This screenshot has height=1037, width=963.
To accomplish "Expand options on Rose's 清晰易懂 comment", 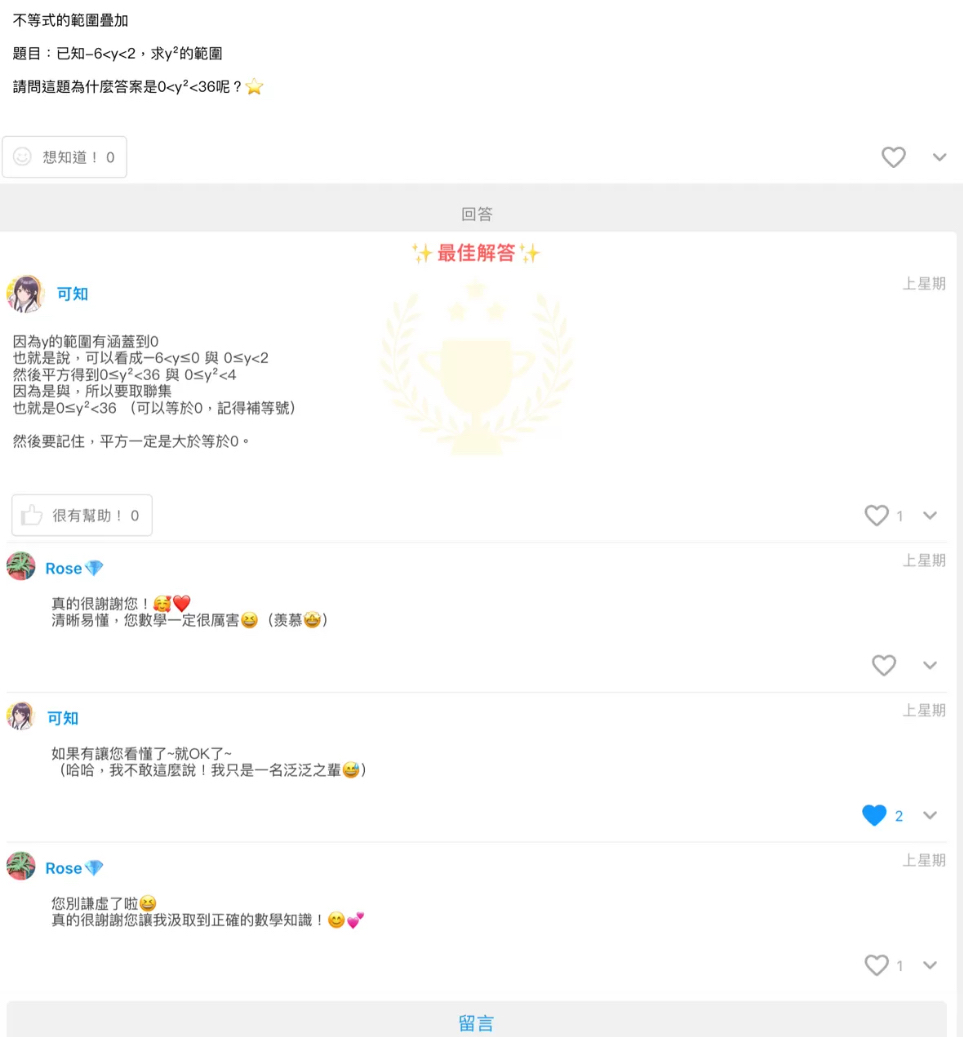I will point(930,665).
